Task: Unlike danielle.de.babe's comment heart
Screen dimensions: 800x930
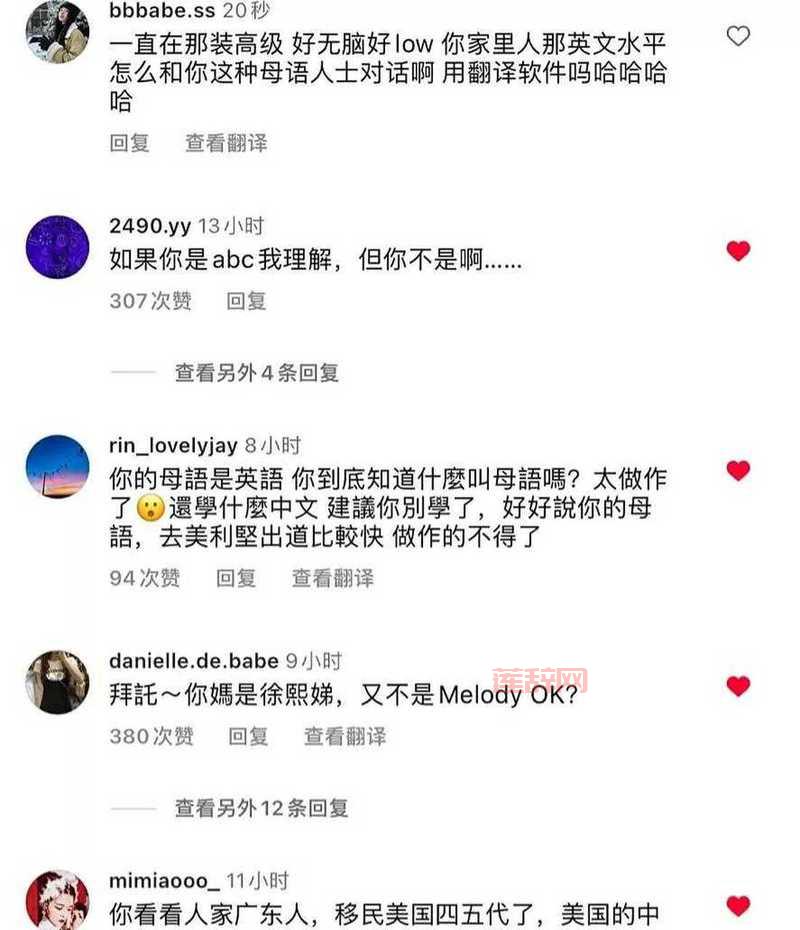Action: (736, 686)
